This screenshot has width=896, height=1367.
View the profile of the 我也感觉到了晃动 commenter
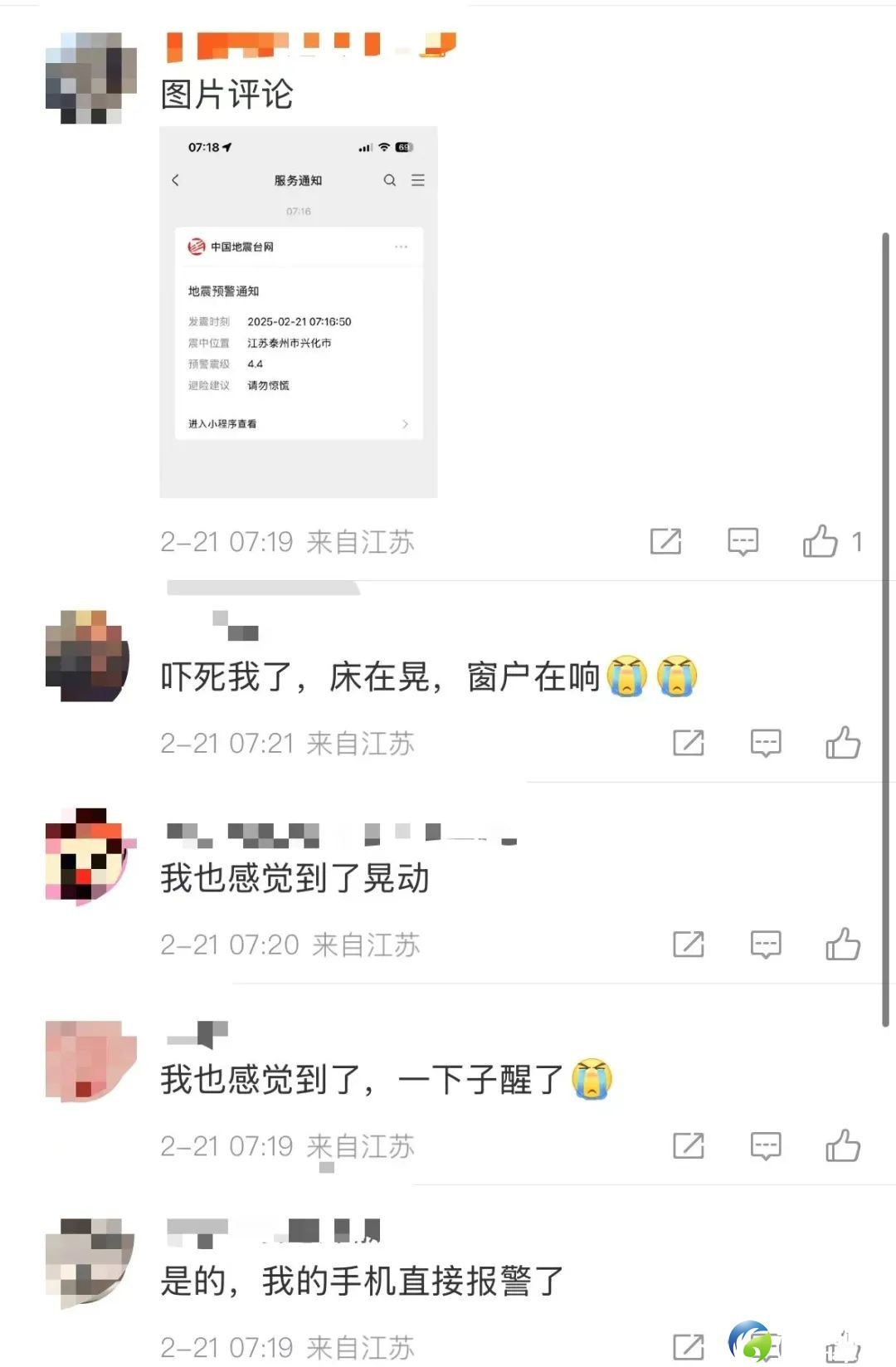point(88,855)
